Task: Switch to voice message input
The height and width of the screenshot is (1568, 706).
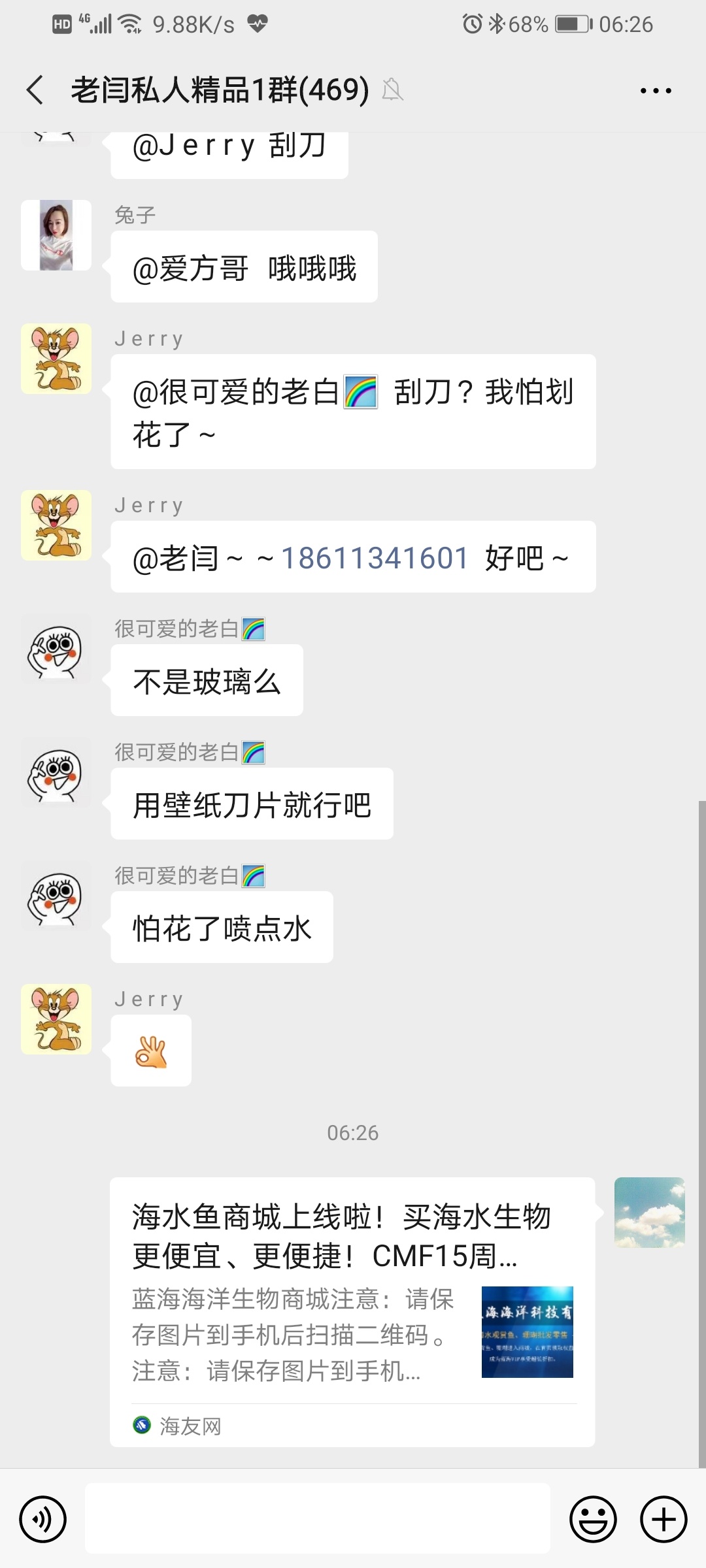Action: [x=43, y=1519]
